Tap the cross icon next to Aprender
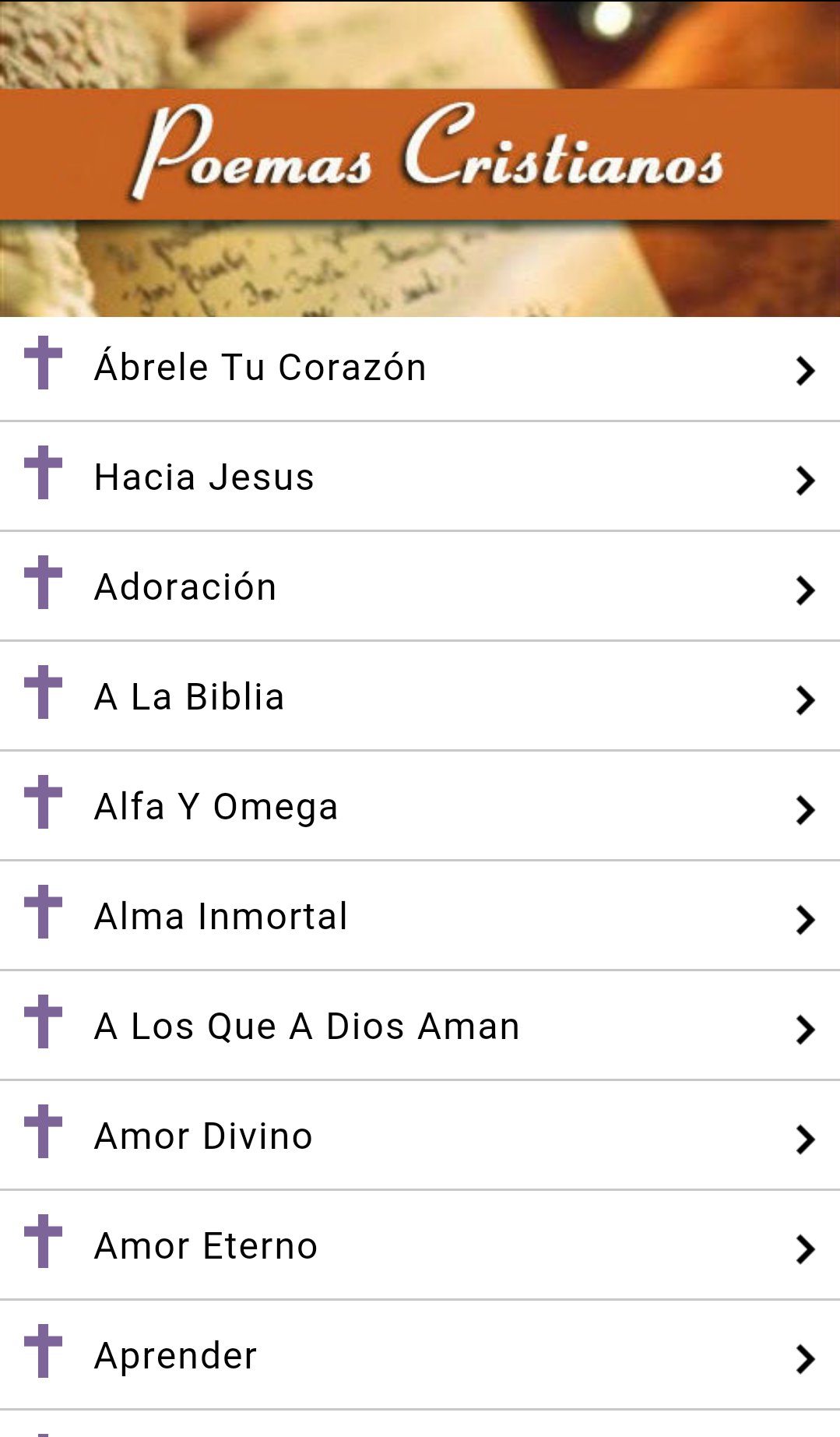Screen dimensions: 840x1437 point(43,1355)
